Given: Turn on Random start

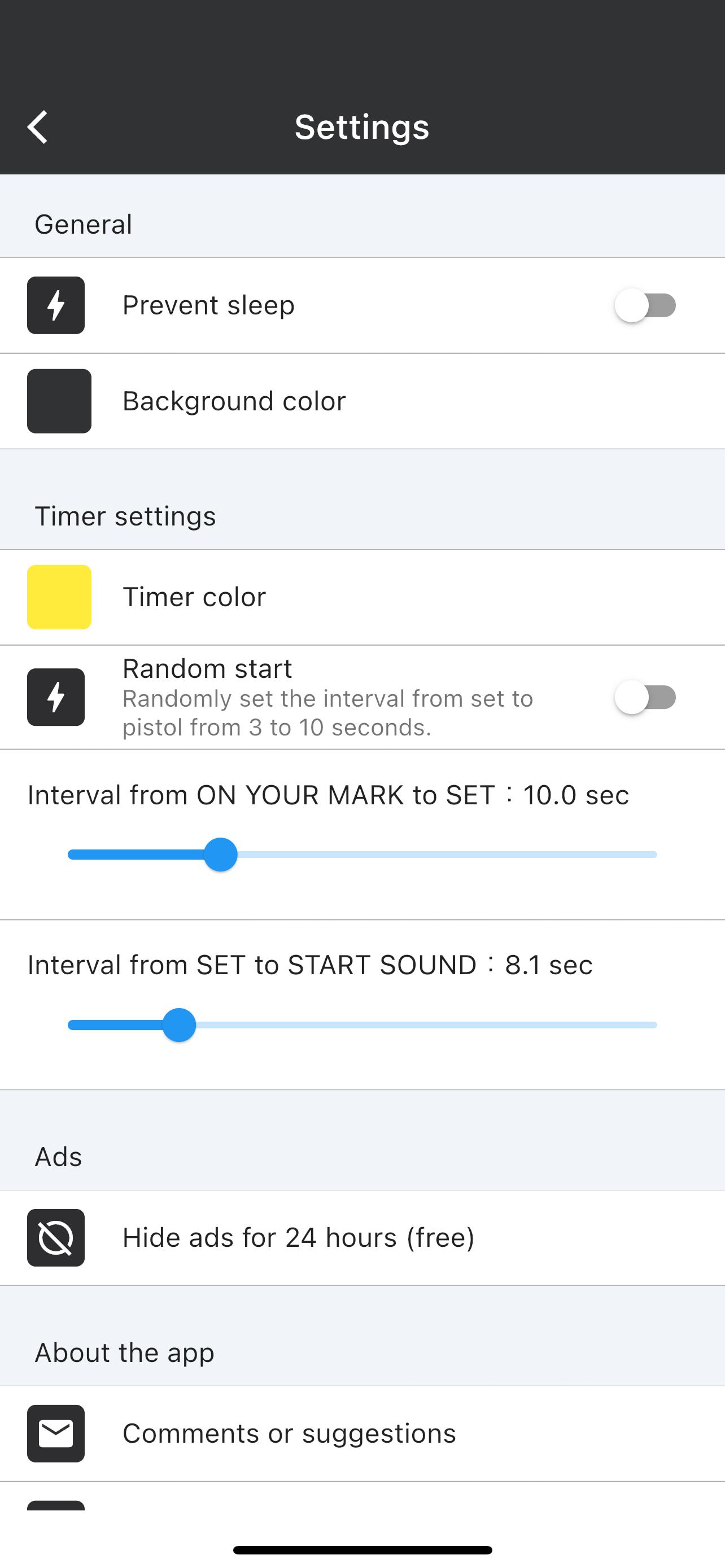Looking at the screenshot, I should 645,697.
